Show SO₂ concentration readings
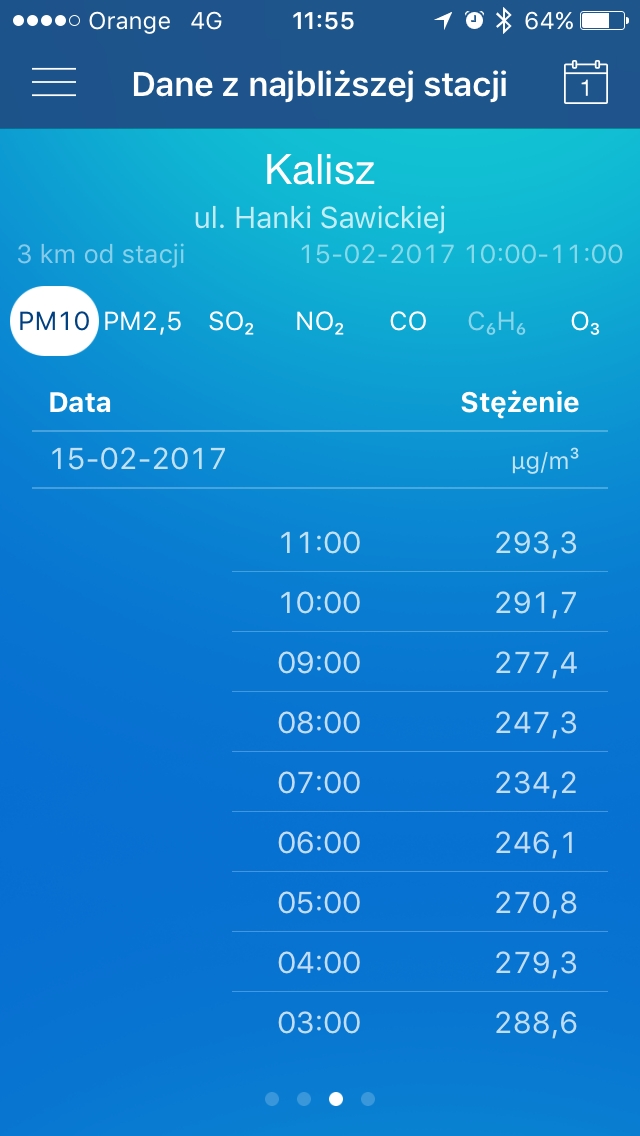The width and height of the screenshot is (640, 1136). 231,322
